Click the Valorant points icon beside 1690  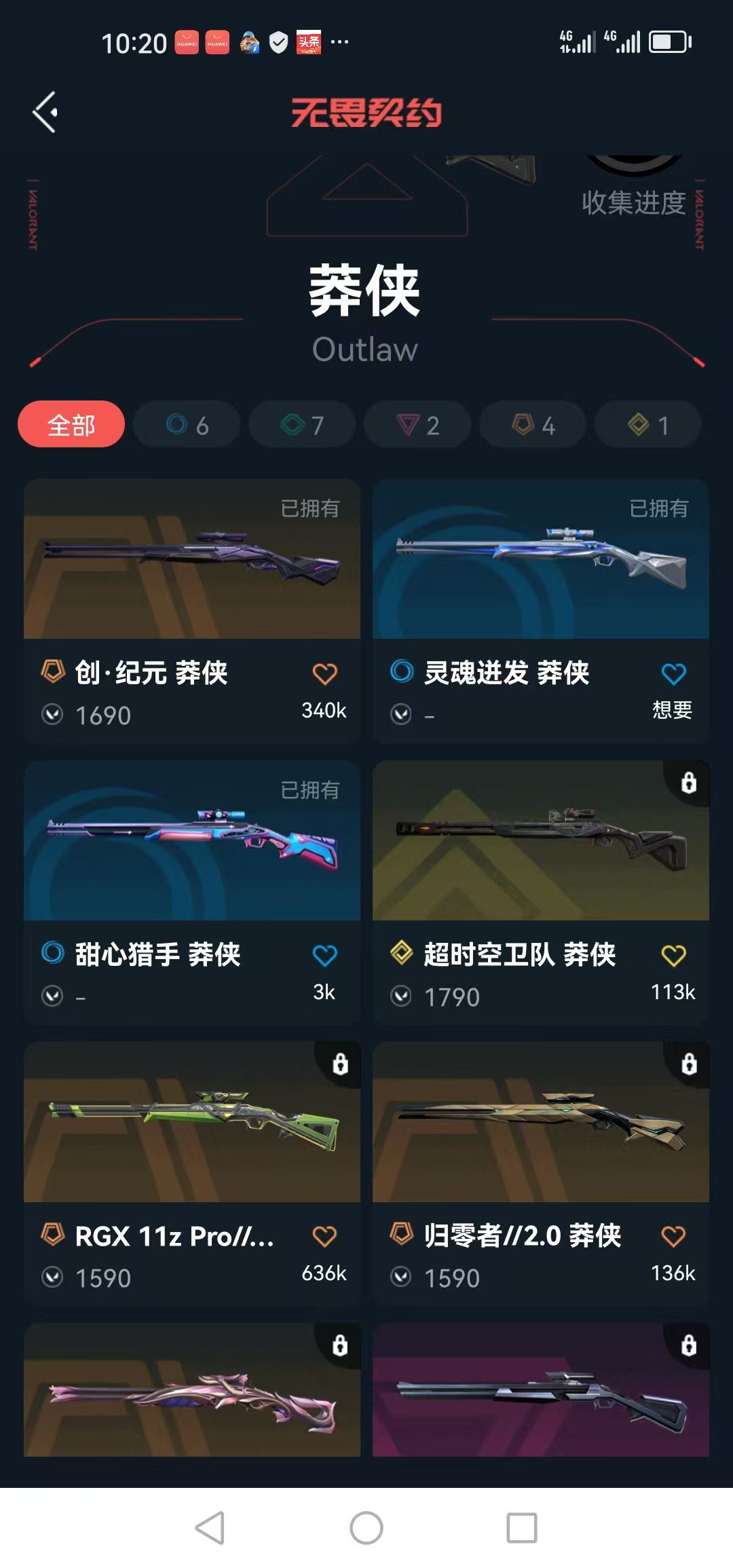click(51, 715)
